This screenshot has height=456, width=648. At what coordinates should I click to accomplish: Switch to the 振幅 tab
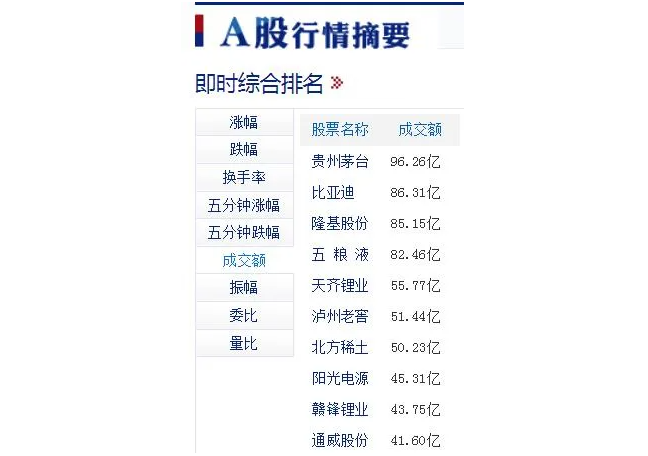click(x=244, y=288)
